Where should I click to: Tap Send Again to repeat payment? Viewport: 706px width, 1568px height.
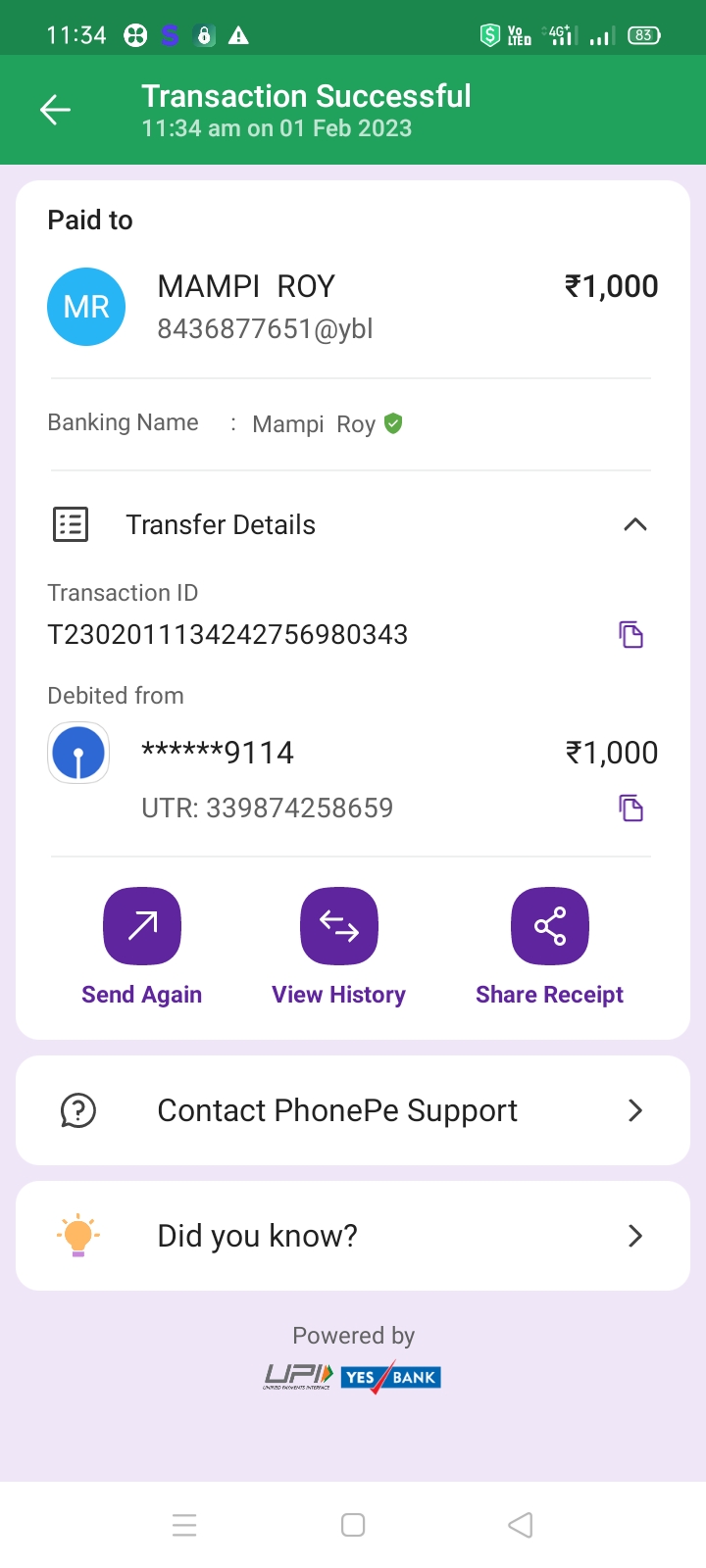pos(142,927)
